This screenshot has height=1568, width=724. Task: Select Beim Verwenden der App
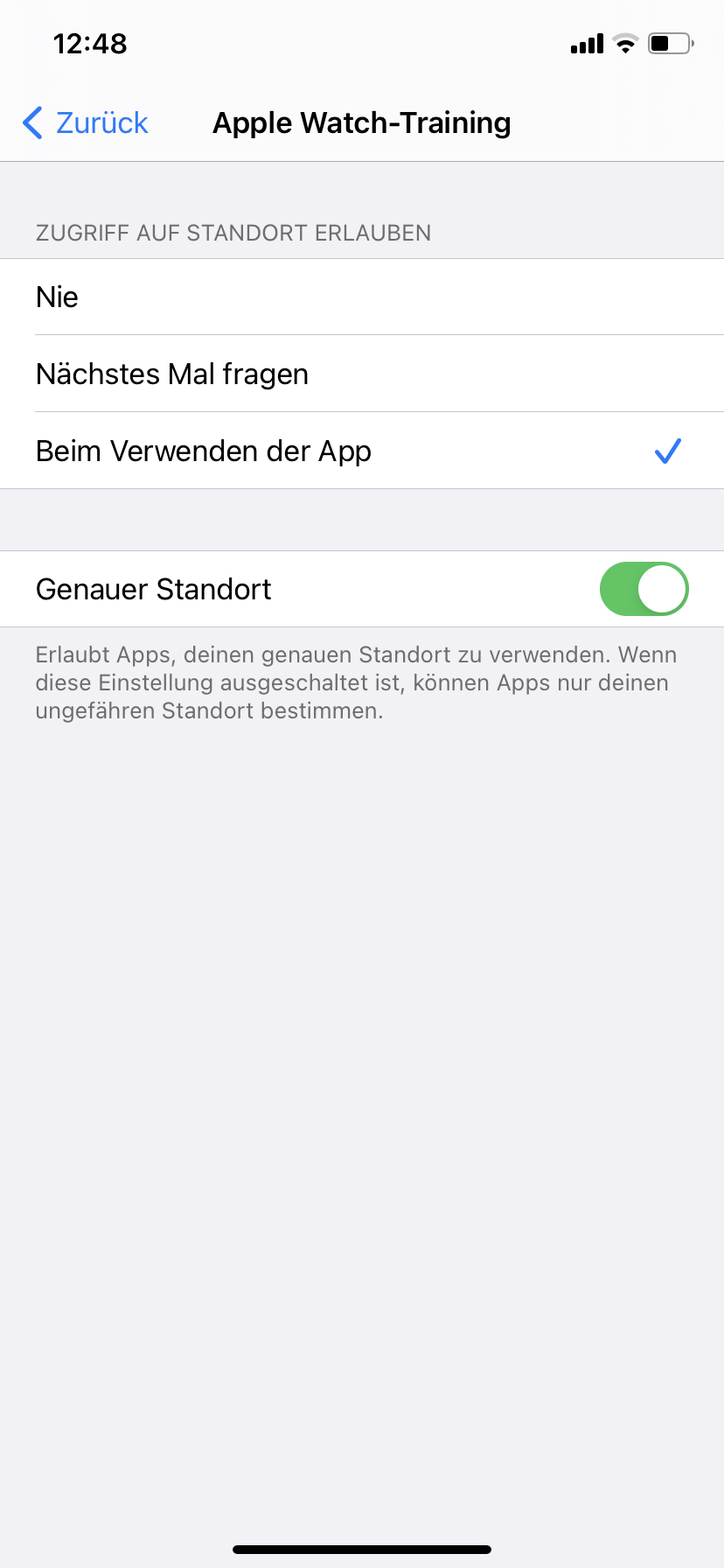click(x=362, y=451)
